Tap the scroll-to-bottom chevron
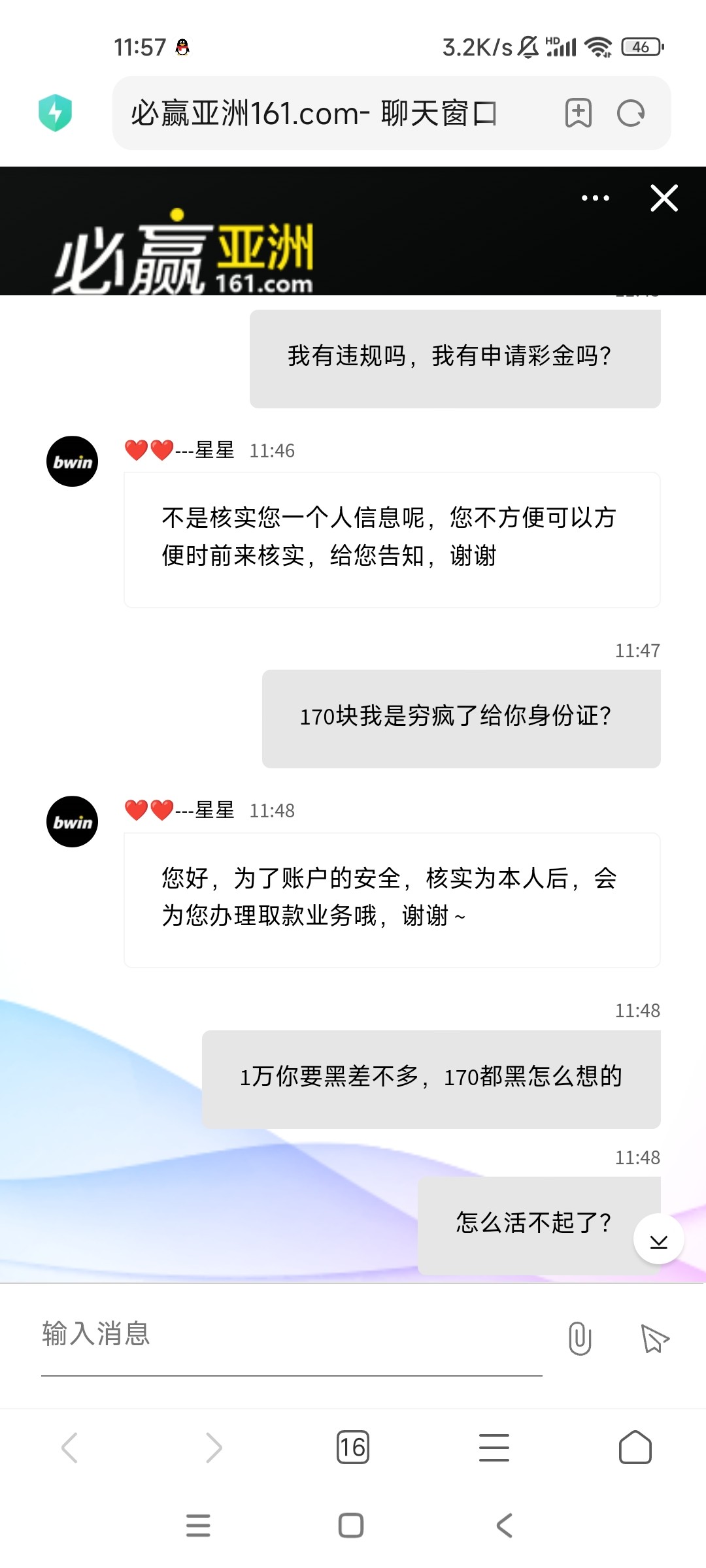 point(658,1239)
